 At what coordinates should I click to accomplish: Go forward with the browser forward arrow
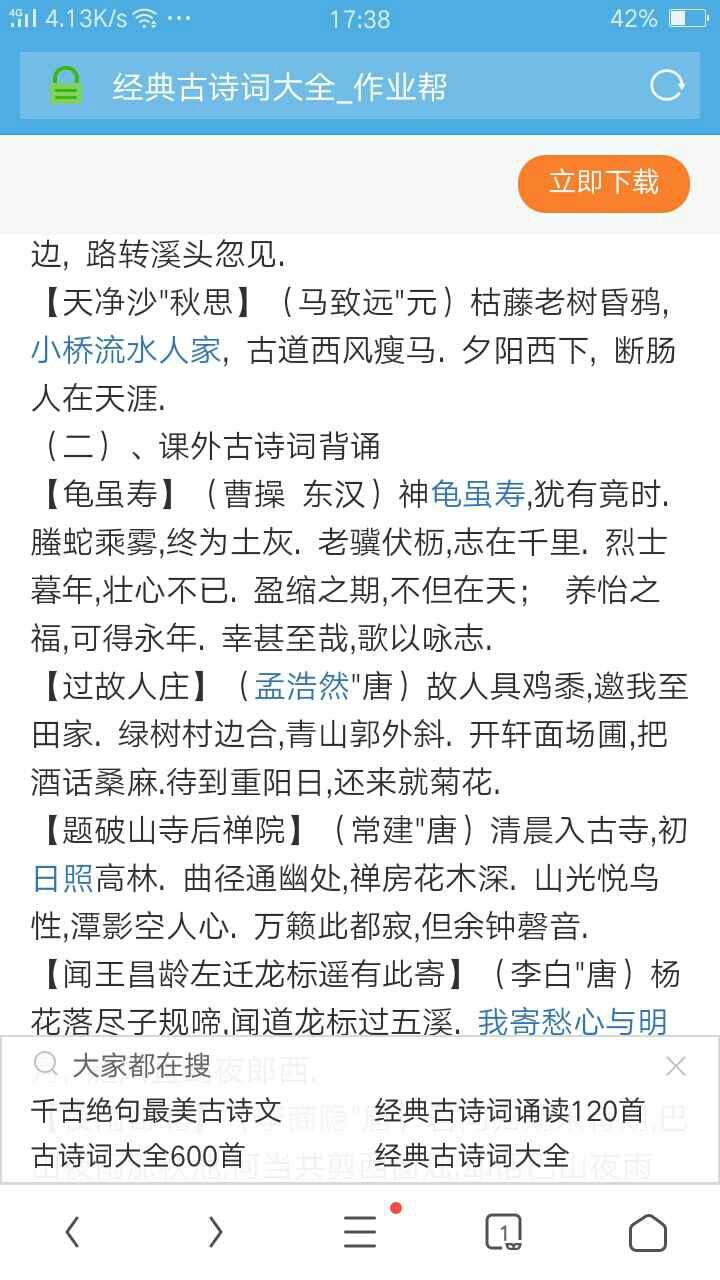pos(215,1232)
